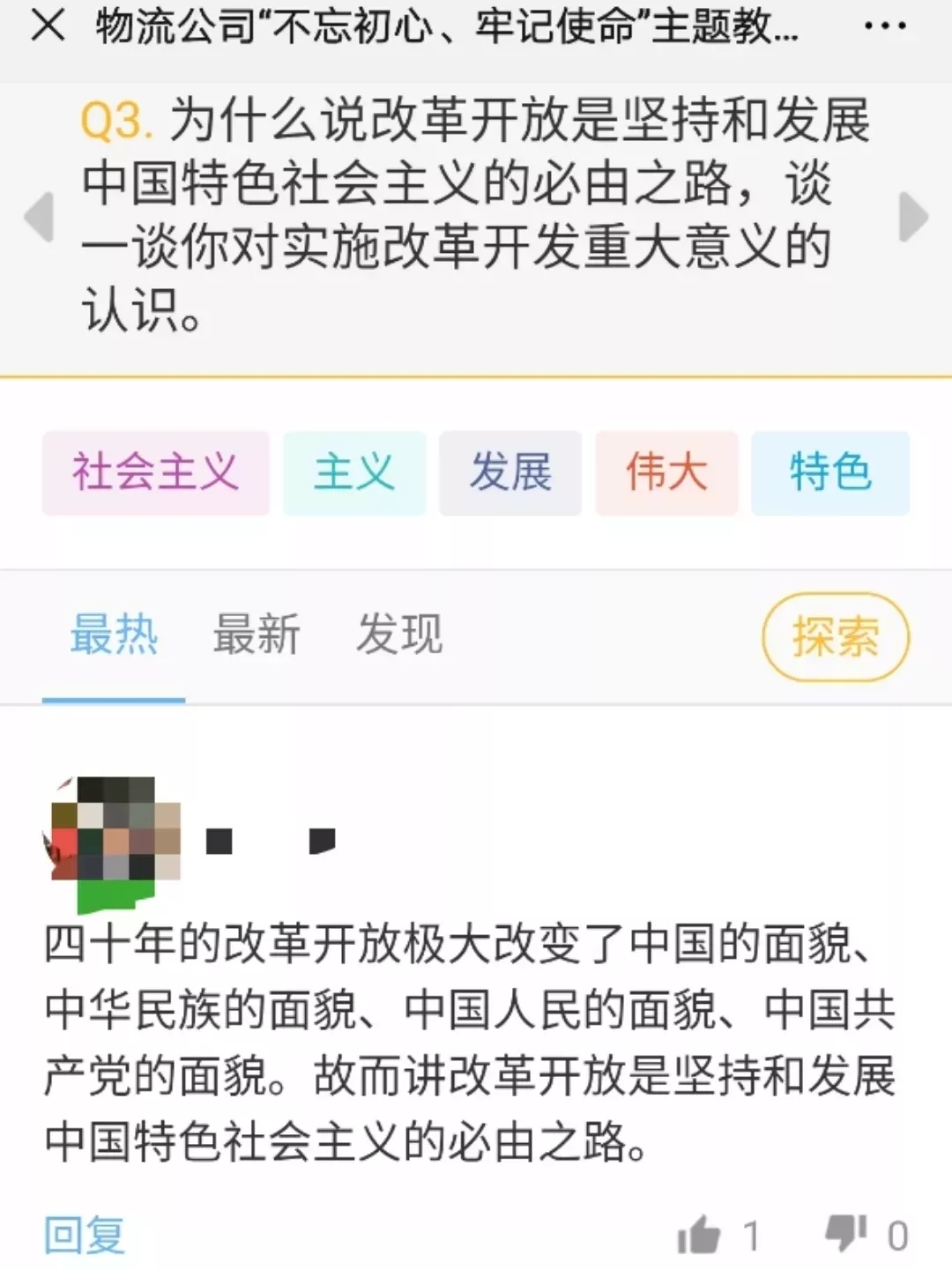
Task: Open the three-dot overflow menu
Action: 884,26
